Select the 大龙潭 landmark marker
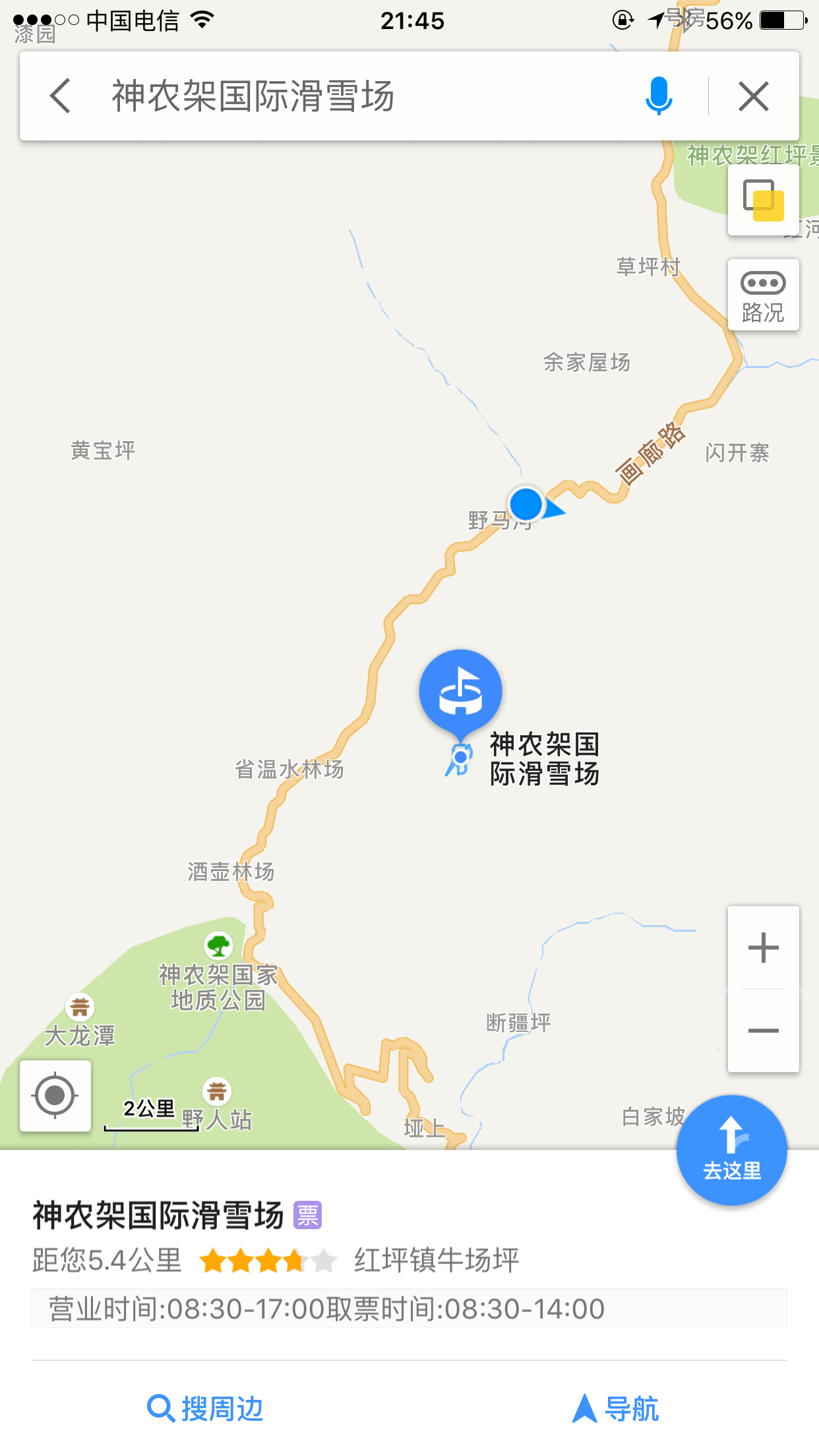The width and height of the screenshot is (819, 1456). 80,1007
